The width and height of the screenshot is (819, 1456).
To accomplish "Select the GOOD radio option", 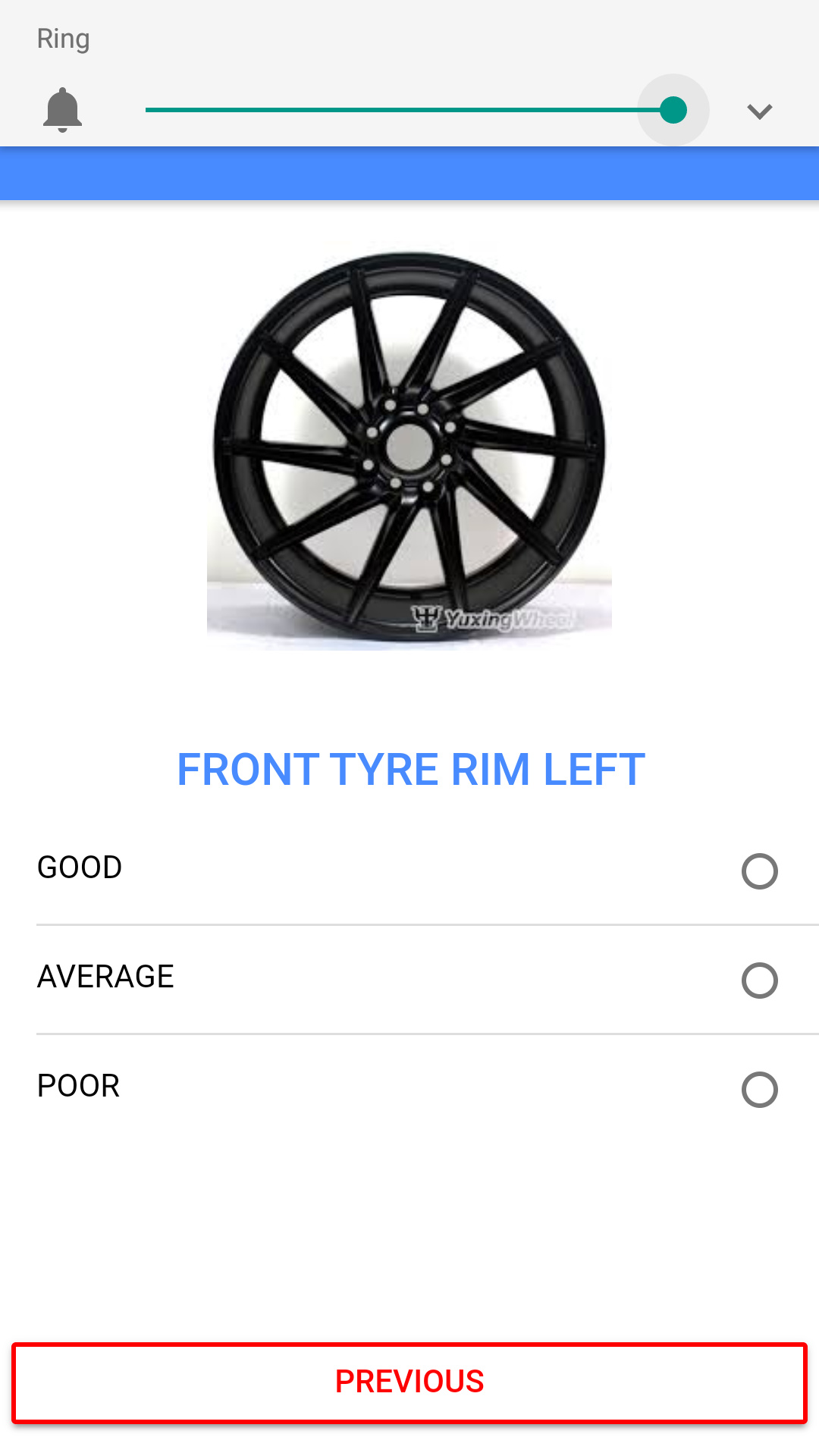I will tap(759, 871).
